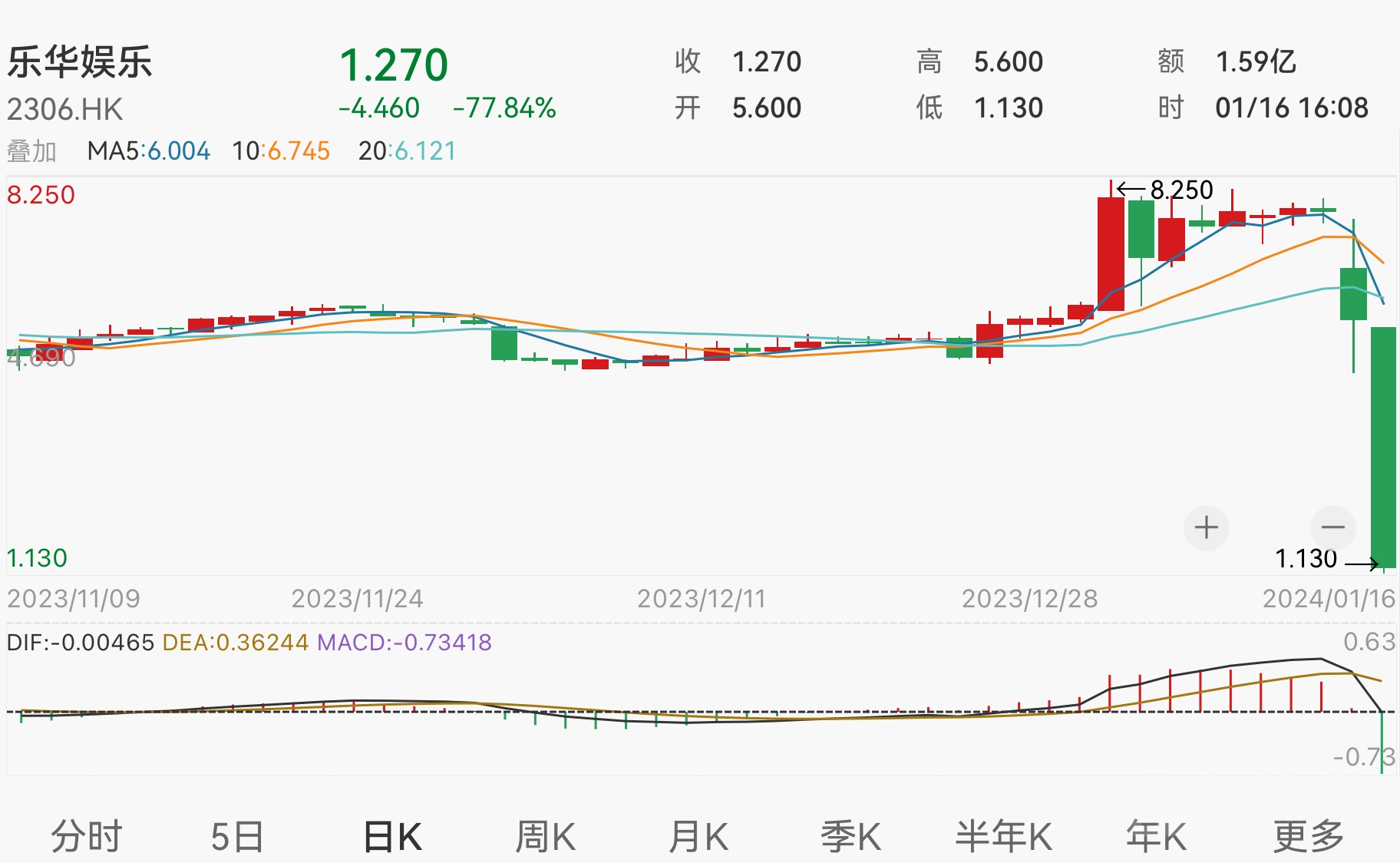The image size is (1400, 863).
Task: Open the 日K daily candlestick tab
Action: pyautogui.click(x=392, y=835)
